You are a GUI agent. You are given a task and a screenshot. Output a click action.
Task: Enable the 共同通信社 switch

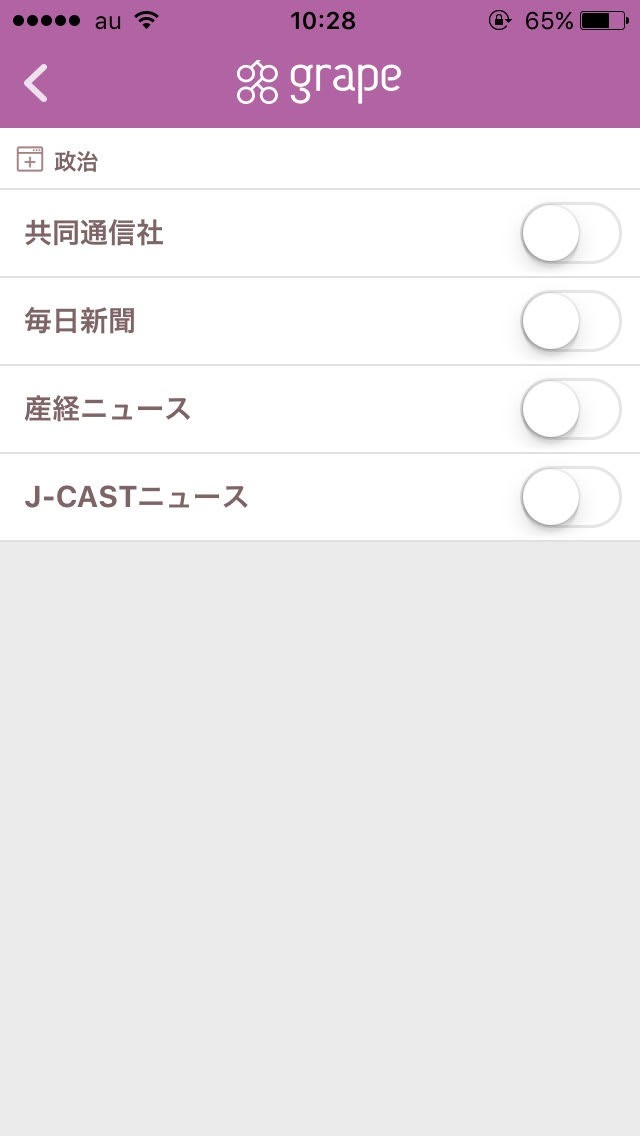[571, 233]
